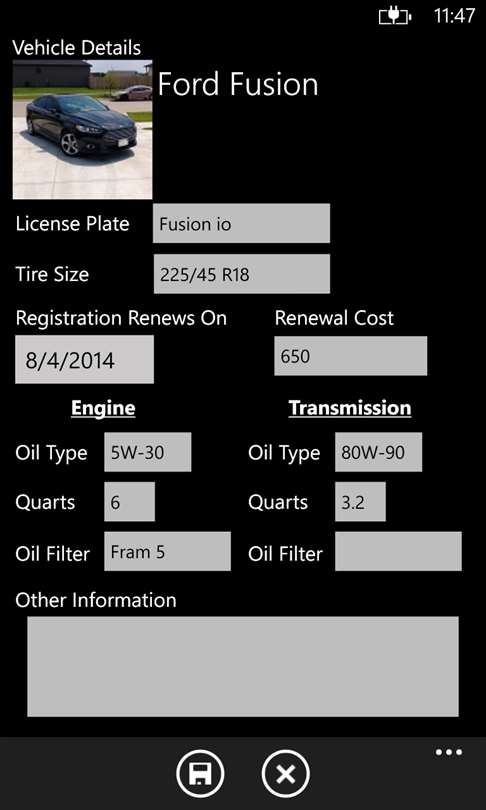This screenshot has width=486, height=810.
Task: Edit the License Plate field
Action: [241, 223]
